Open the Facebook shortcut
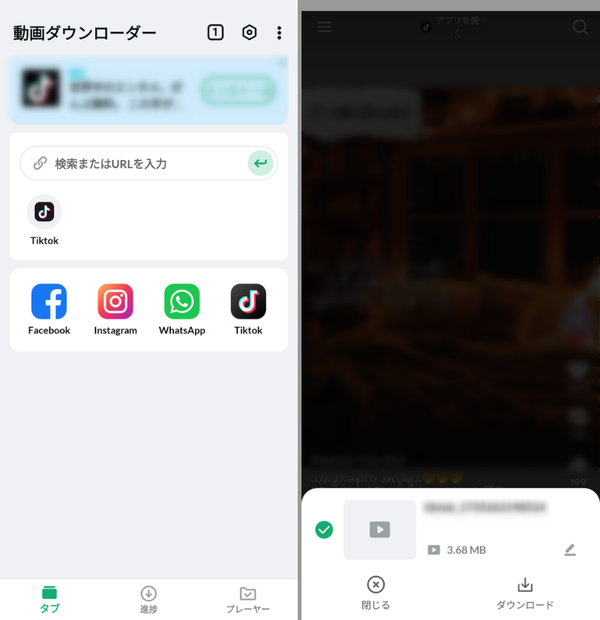This screenshot has width=600, height=620. pyautogui.click(x=49, y=310)
